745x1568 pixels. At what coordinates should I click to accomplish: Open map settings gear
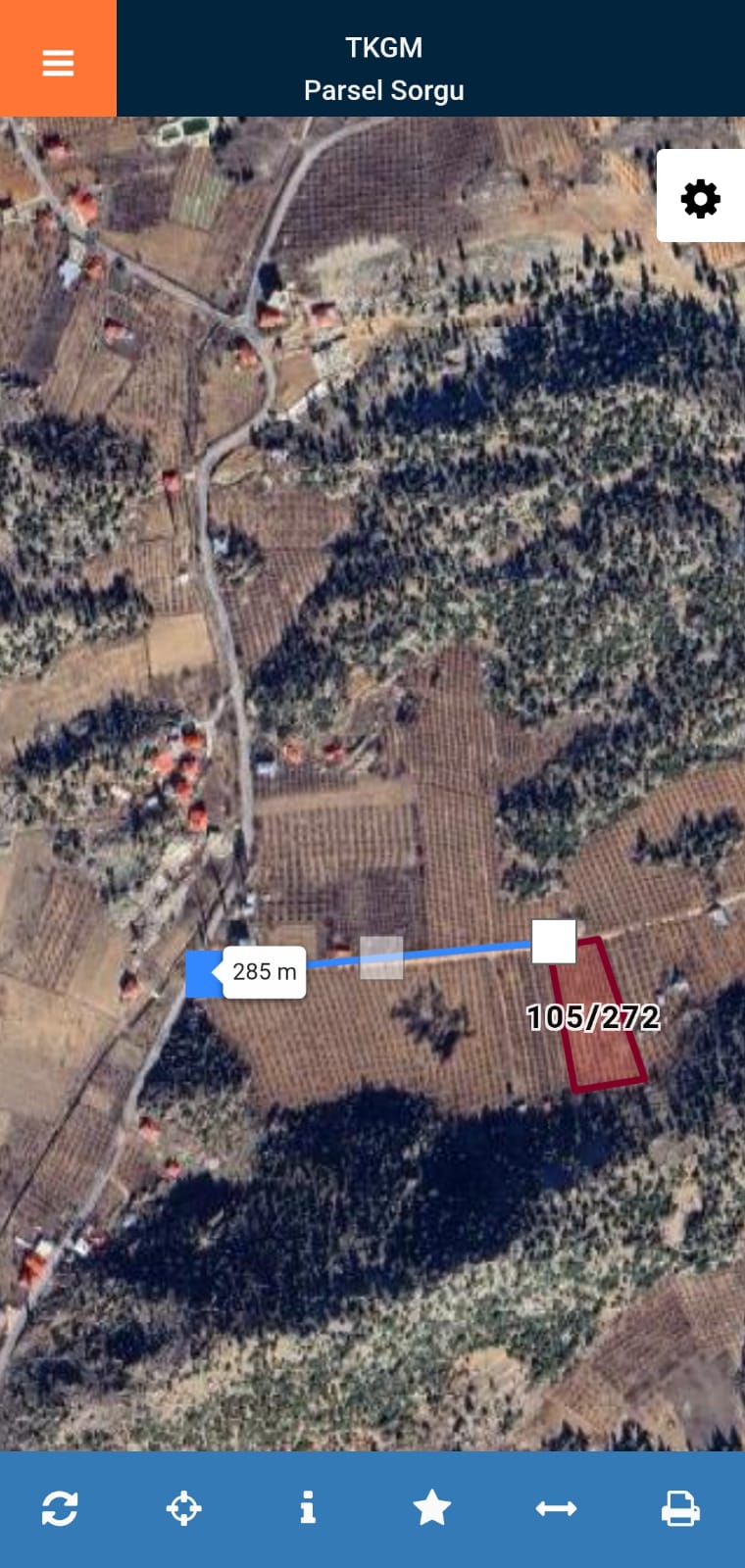pos(700,198)
